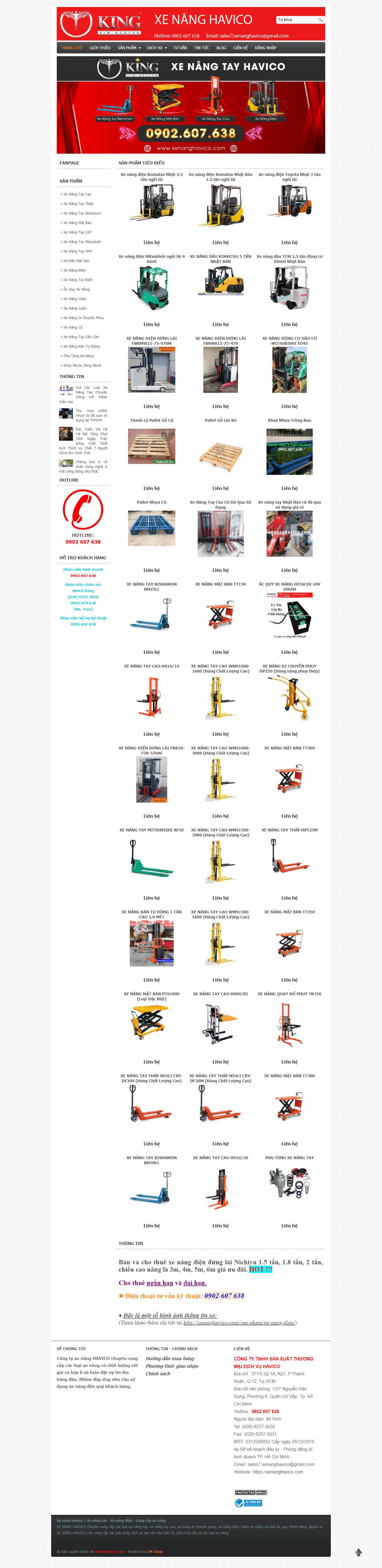The image size is (382, 1568).
Task: Expand the Sản Phẩm dropdown menu
Action: pyautogui.click(x=129, y=48)
